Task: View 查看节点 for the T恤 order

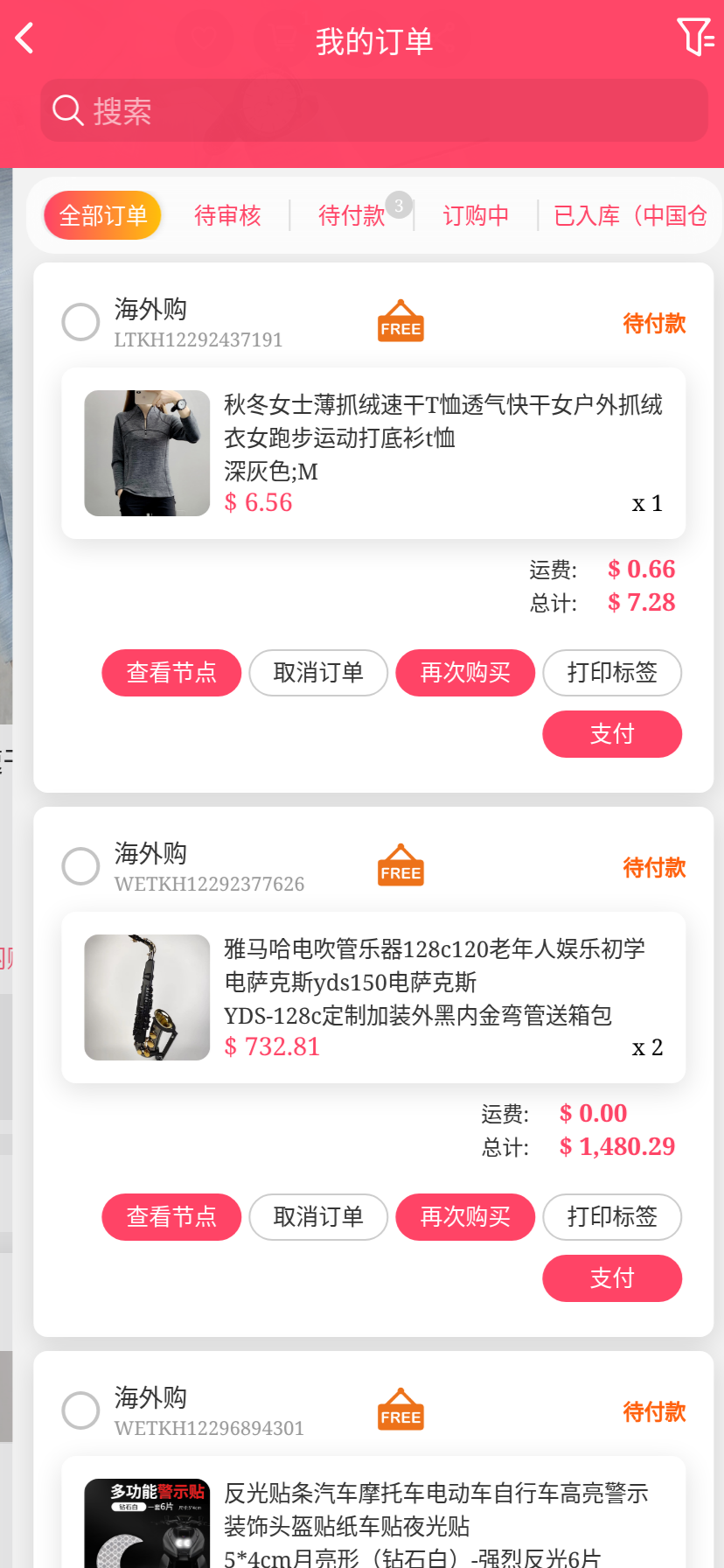Action: coord(171,673)
